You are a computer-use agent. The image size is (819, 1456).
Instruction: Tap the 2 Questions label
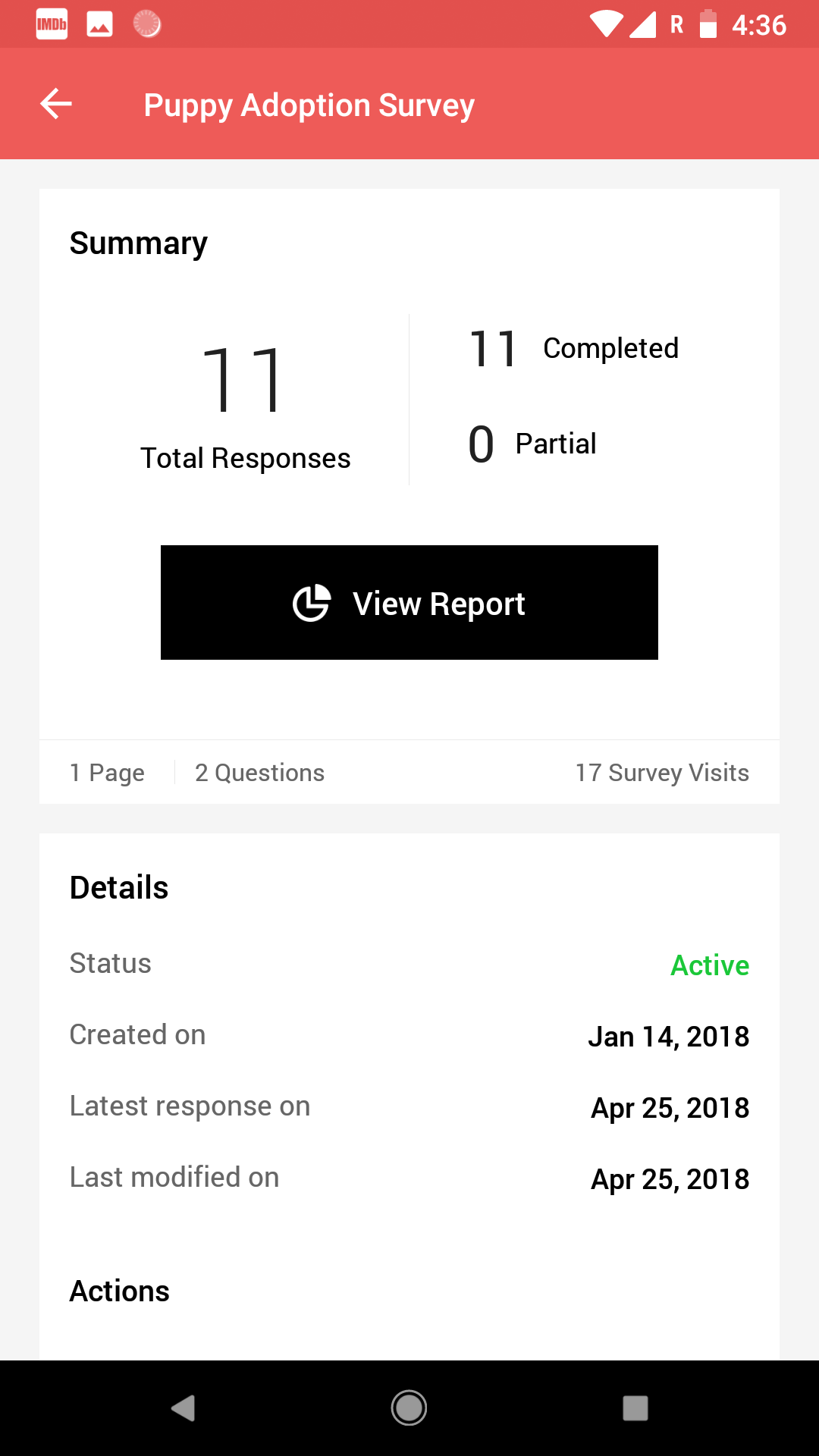259,772
